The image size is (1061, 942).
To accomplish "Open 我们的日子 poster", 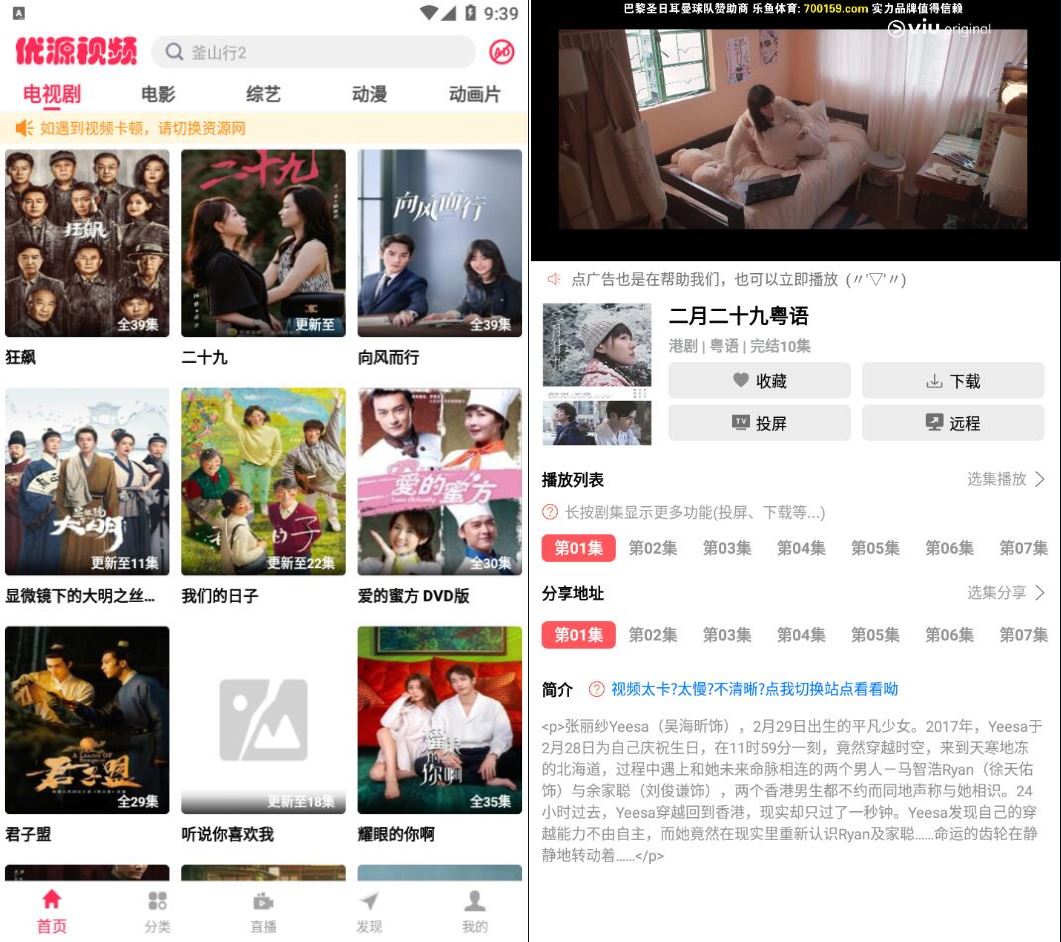I will pyautogui.click(x=263, y=481).
